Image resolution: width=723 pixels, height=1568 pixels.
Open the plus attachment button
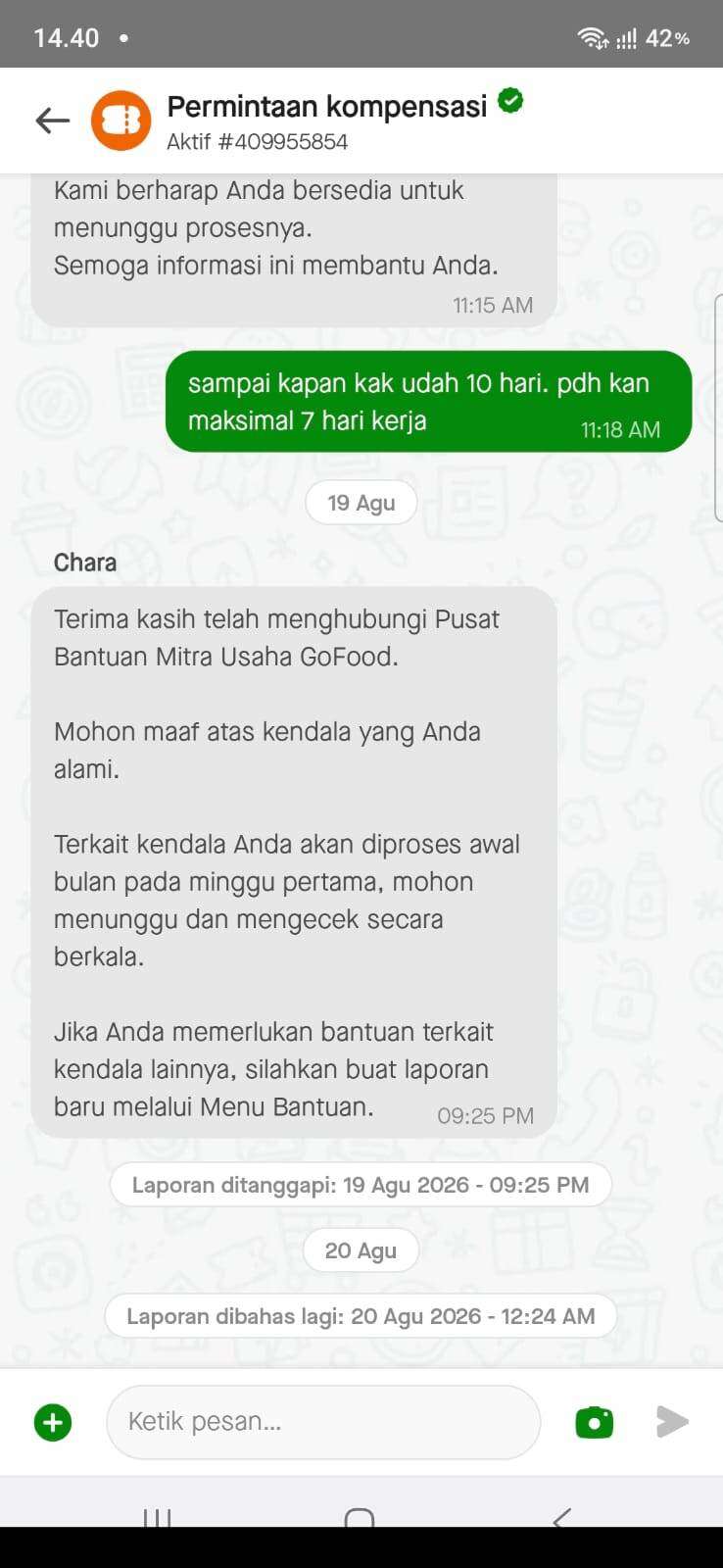click(53, 1422)
